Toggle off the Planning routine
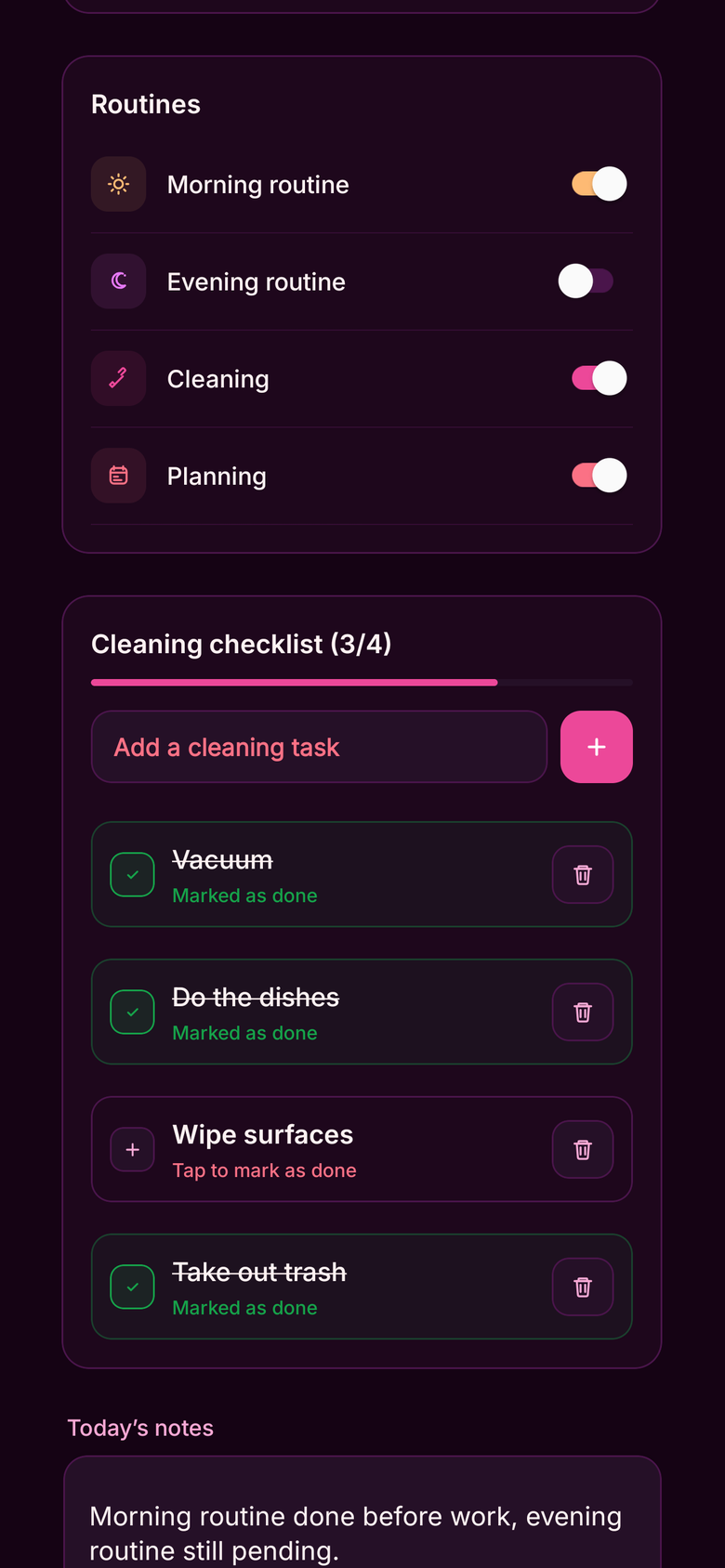The height and width of the screenshot is (1568, 725). pyautogui.click(x=599, y=476)
